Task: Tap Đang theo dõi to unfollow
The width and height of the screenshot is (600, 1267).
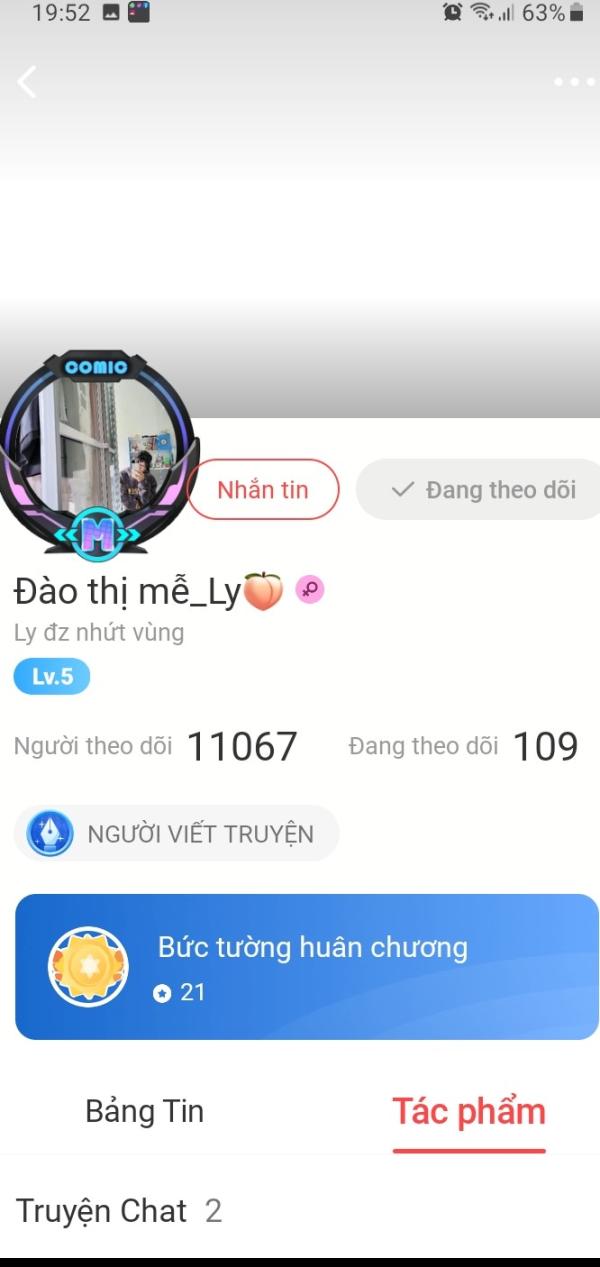Action: (480, 489)
